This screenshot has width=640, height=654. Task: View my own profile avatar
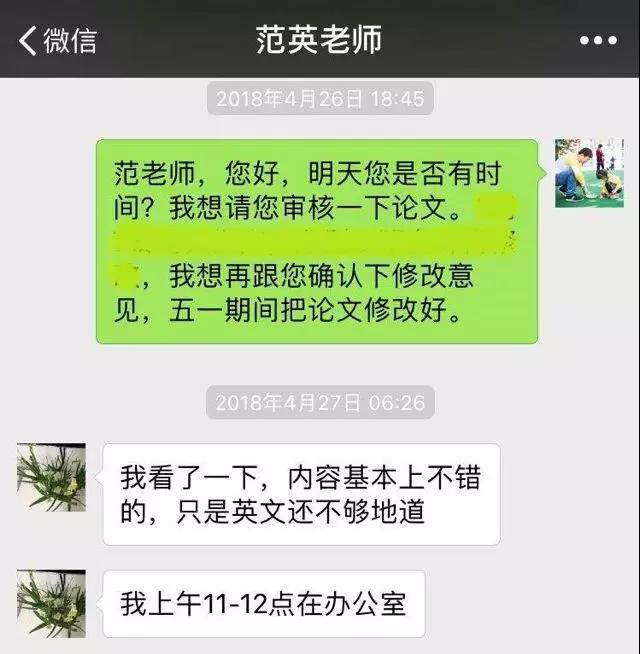(589, 173)
